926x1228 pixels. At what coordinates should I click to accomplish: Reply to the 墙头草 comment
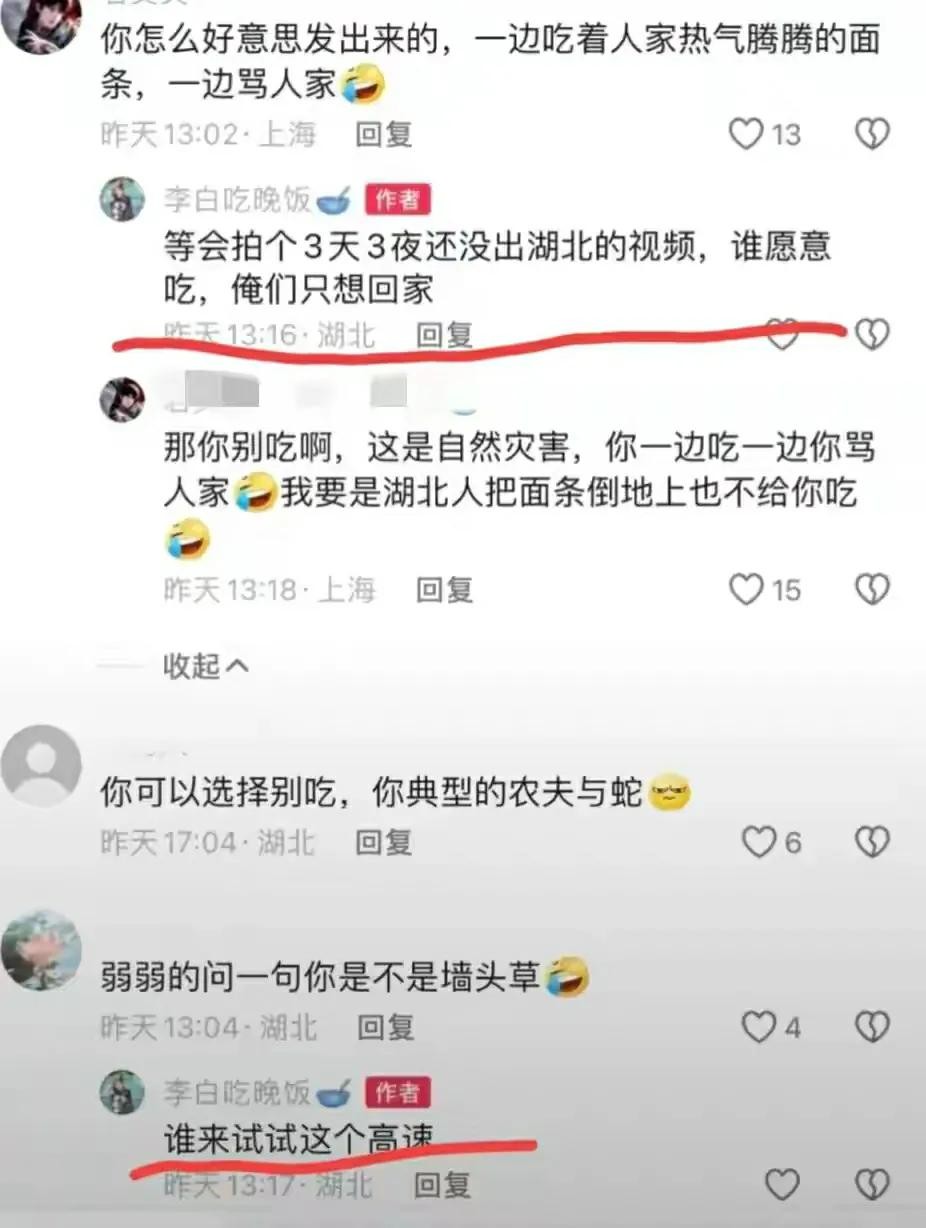pos(386,1026)
